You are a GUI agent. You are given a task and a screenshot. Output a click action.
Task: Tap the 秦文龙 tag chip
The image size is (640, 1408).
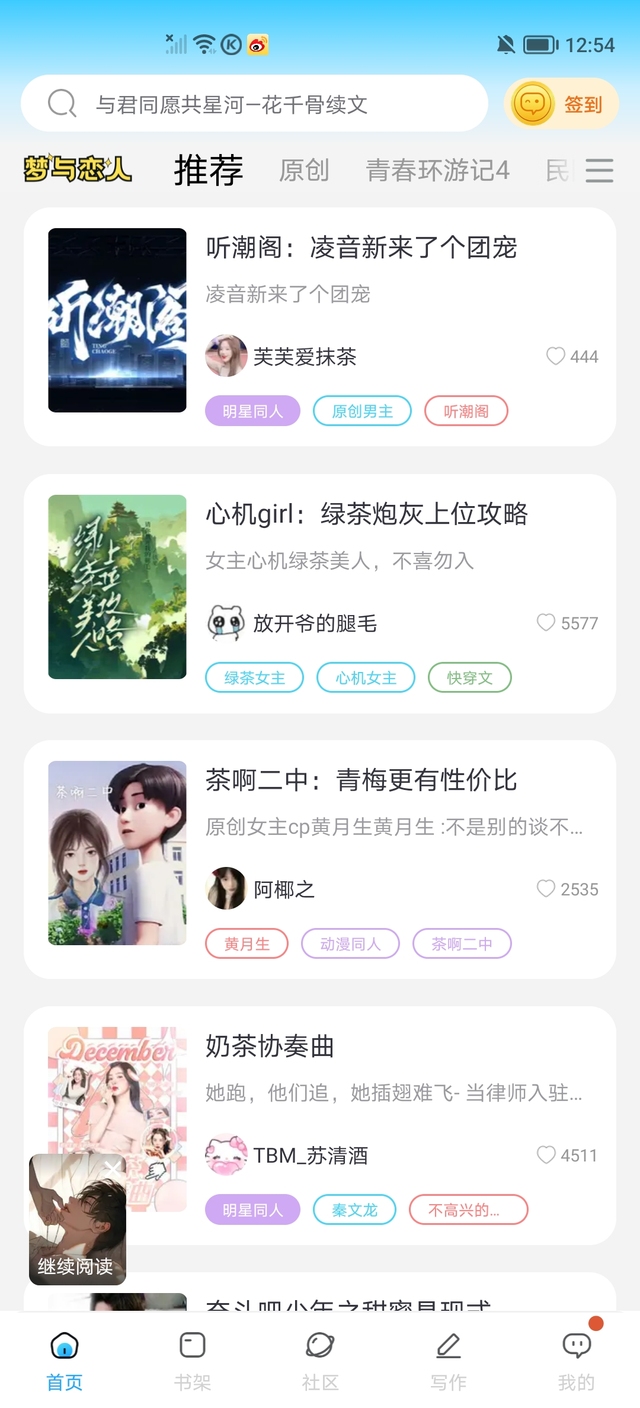tap(355, 1210)
